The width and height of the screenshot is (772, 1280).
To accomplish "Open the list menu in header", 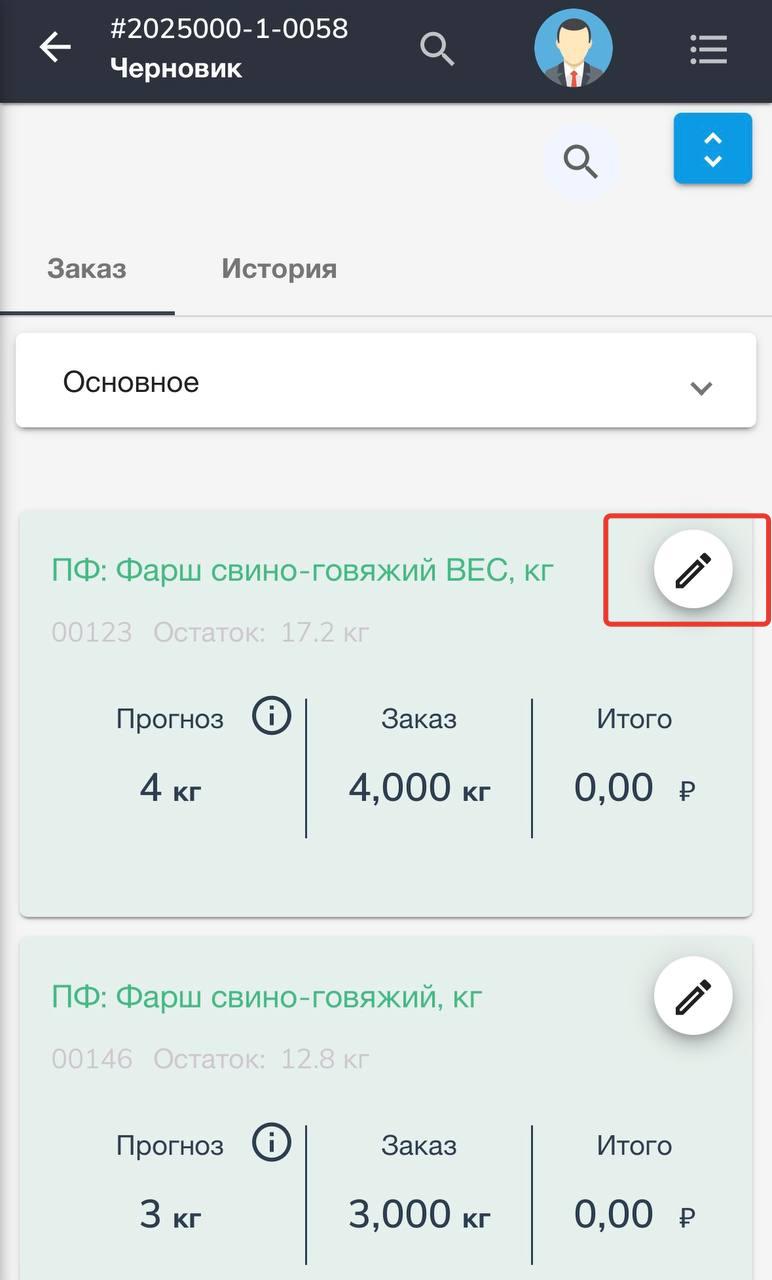I will coord(708,48).
